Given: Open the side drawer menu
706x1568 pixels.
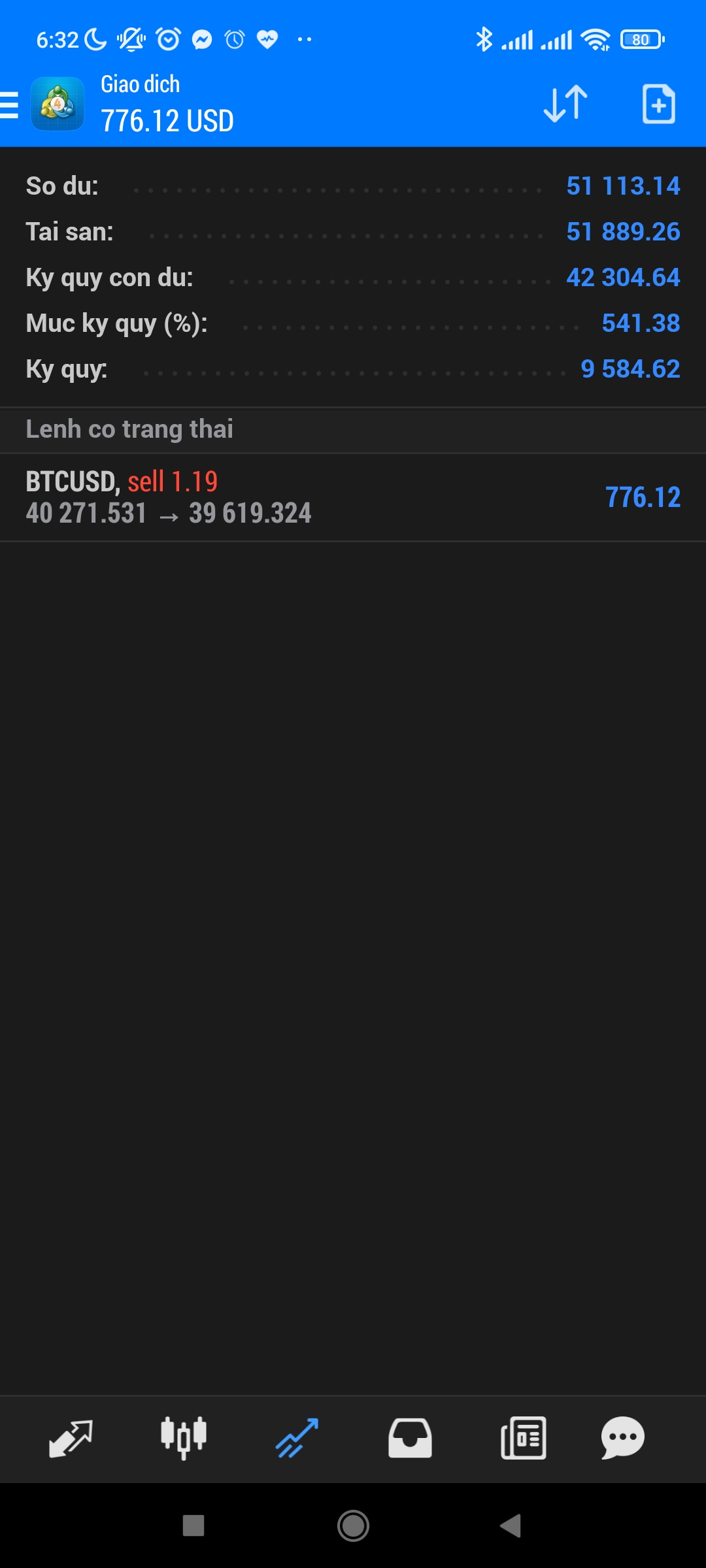Looking at the screenshot, I should point(10,105).
